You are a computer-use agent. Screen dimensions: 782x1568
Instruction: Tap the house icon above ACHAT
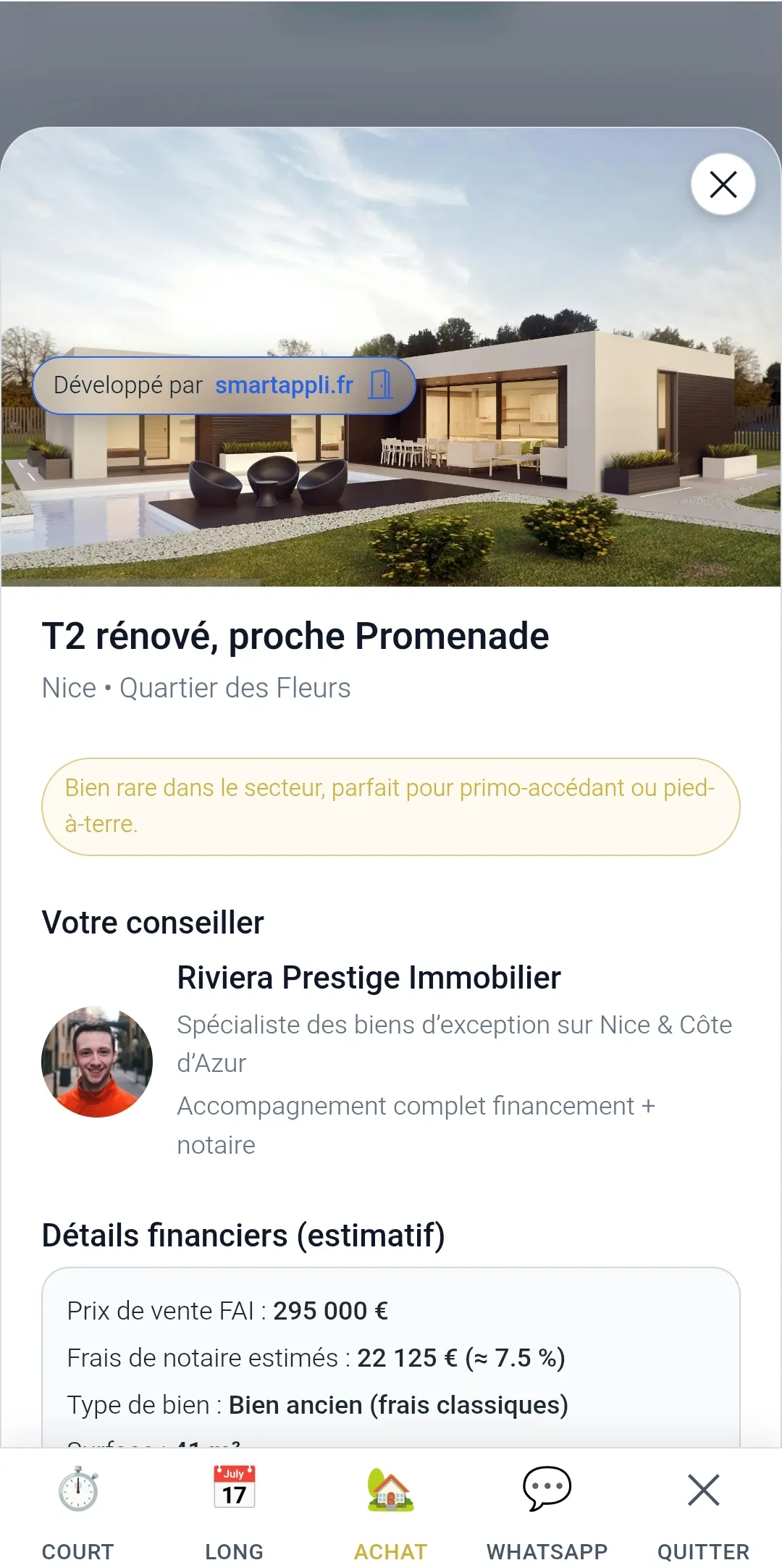pos(390,1490)
